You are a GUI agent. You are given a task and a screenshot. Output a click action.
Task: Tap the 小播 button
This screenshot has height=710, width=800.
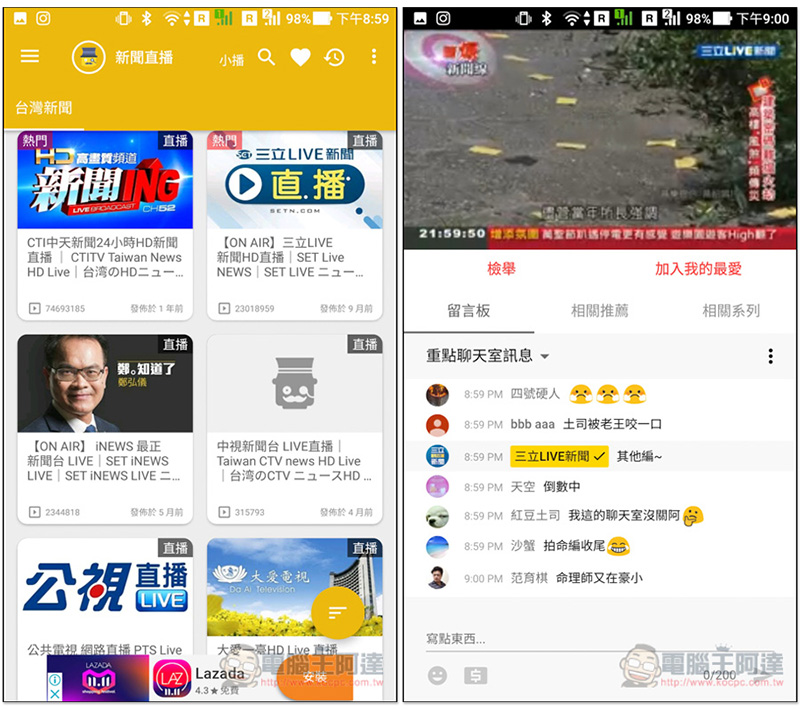[x=231, y=60]
